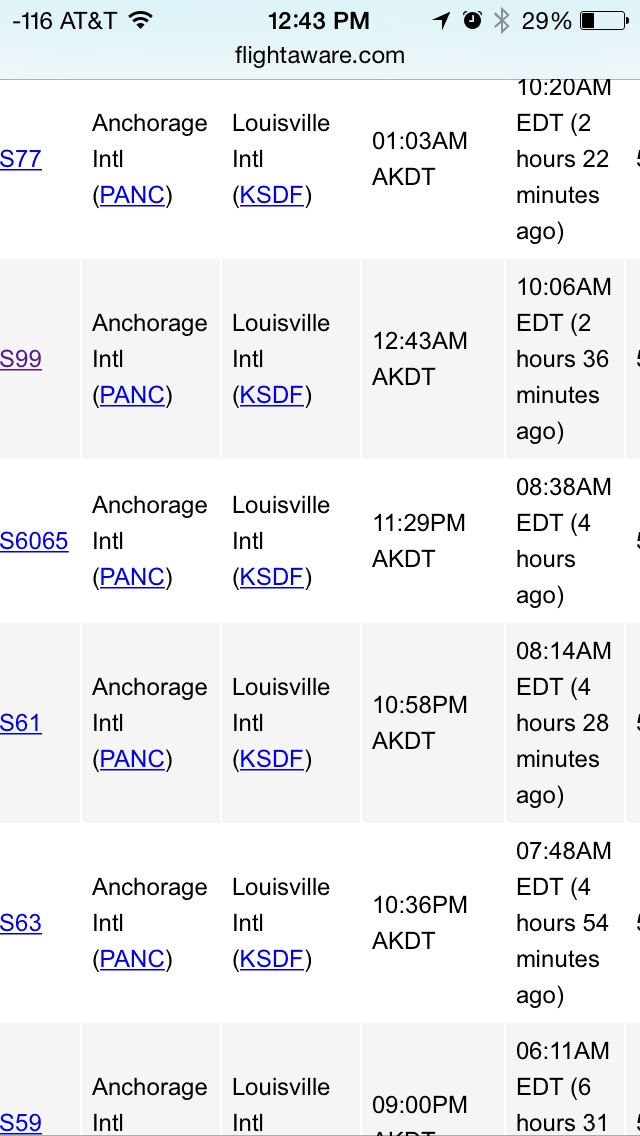
Task: Open flight link S77
Action: click(x=20, y=159)
